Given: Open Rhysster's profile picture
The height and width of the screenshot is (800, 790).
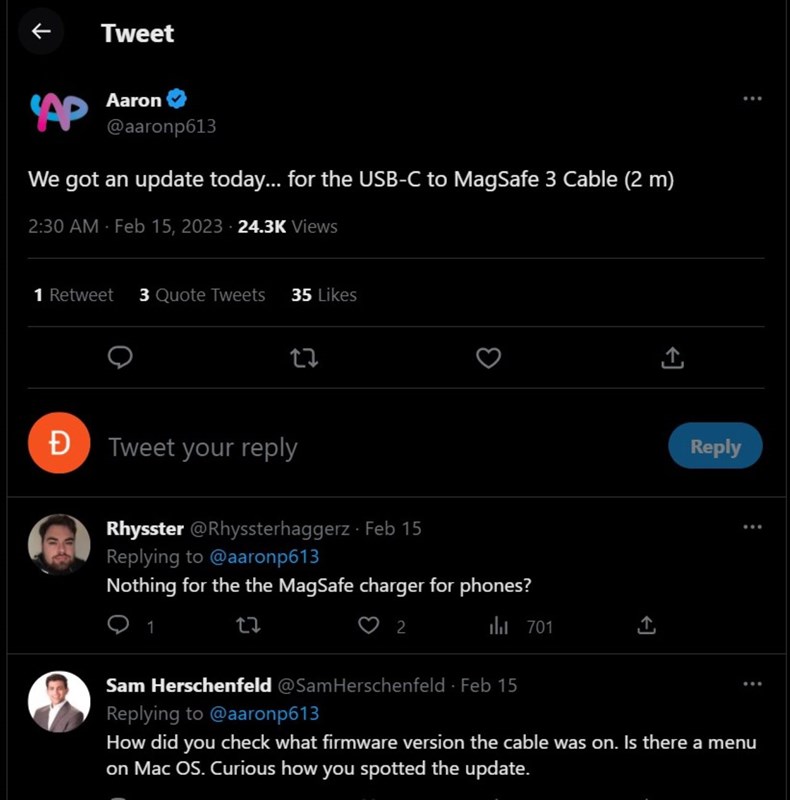Looking at the screenshot, I should click(59, 543).
